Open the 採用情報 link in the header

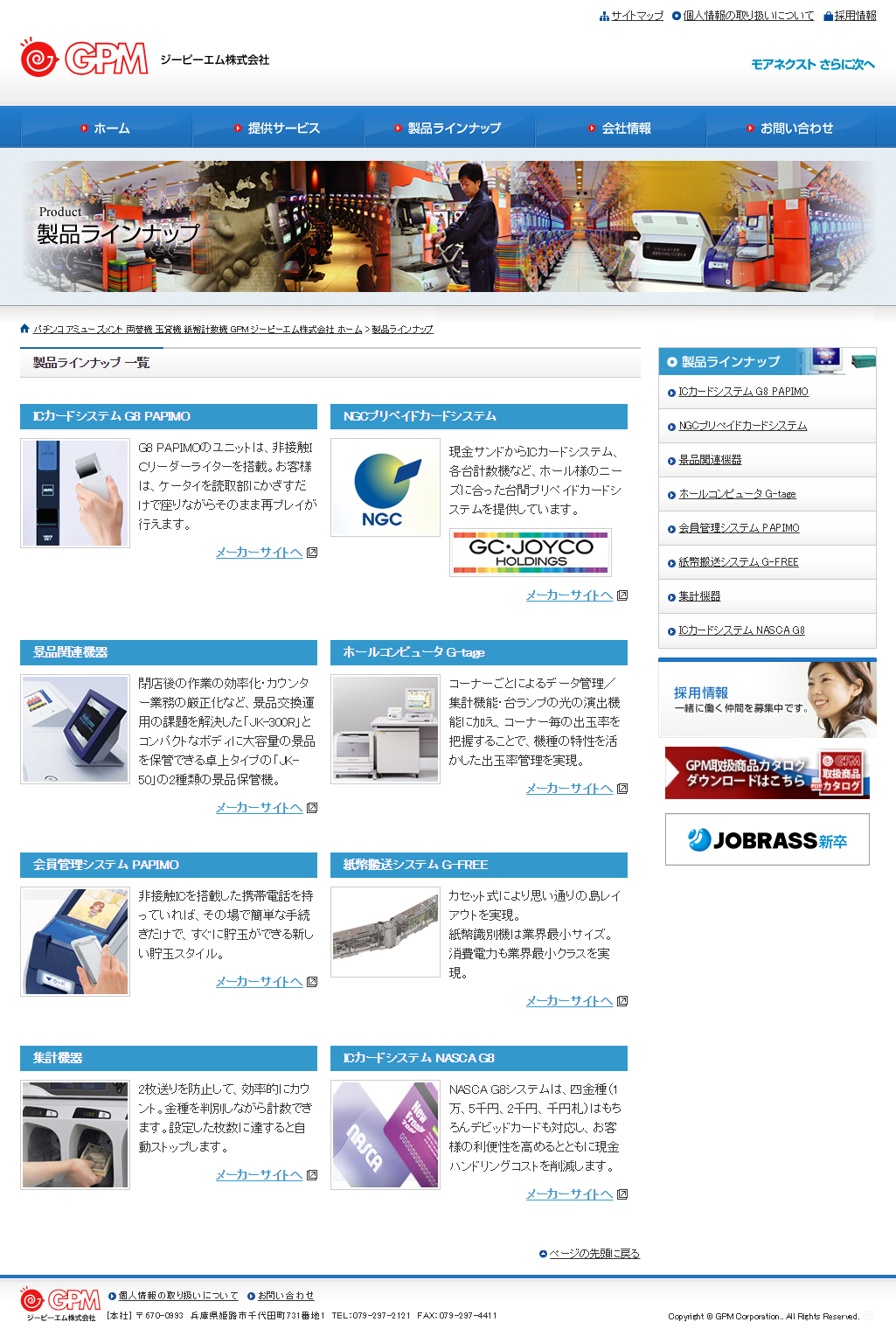854,16
